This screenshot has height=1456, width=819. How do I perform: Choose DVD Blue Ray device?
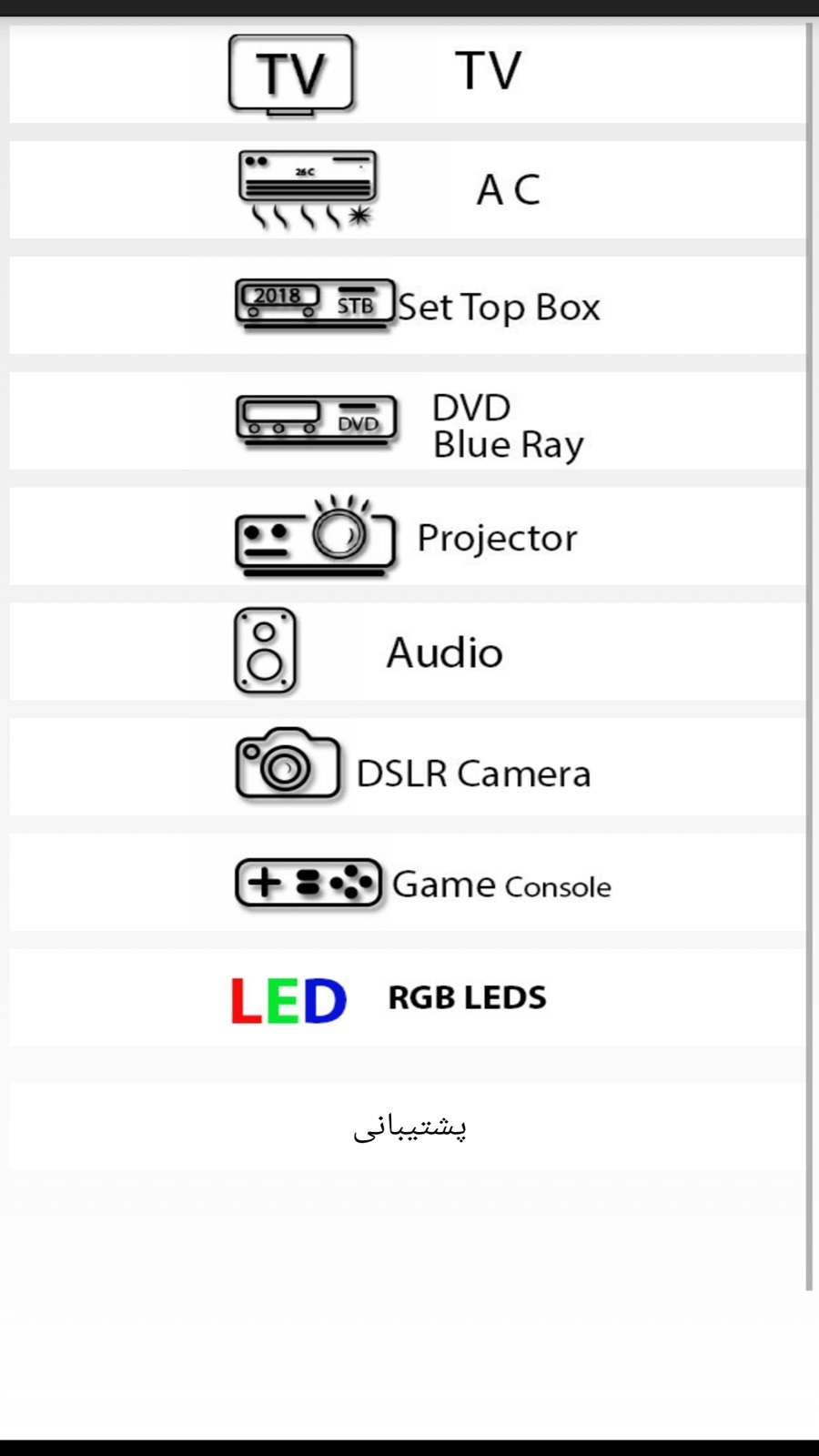pyautogui.click(x=408, y=421)
